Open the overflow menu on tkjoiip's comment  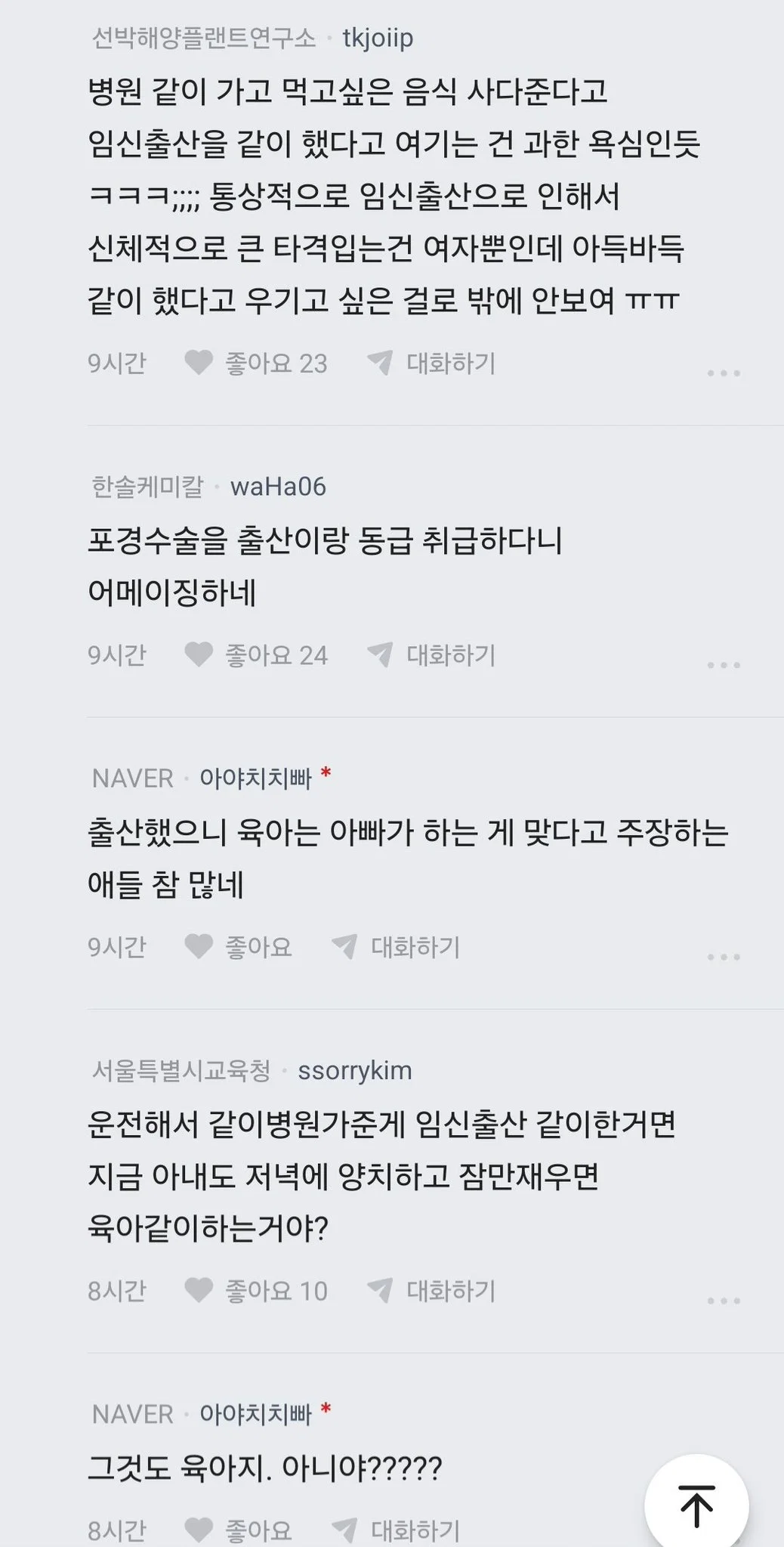coord(724,373)
